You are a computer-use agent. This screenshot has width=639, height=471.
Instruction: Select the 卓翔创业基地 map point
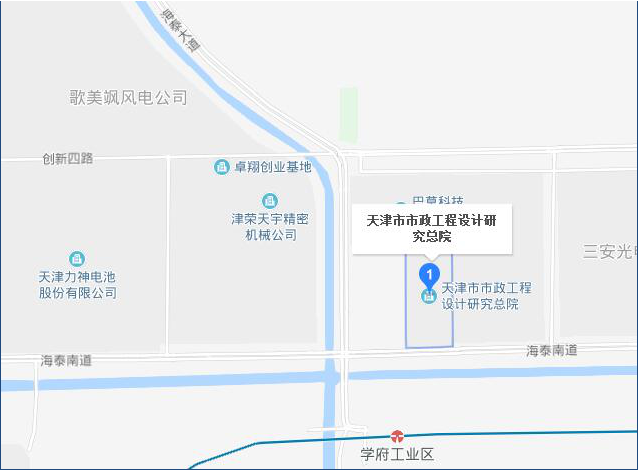click(222, 167)
